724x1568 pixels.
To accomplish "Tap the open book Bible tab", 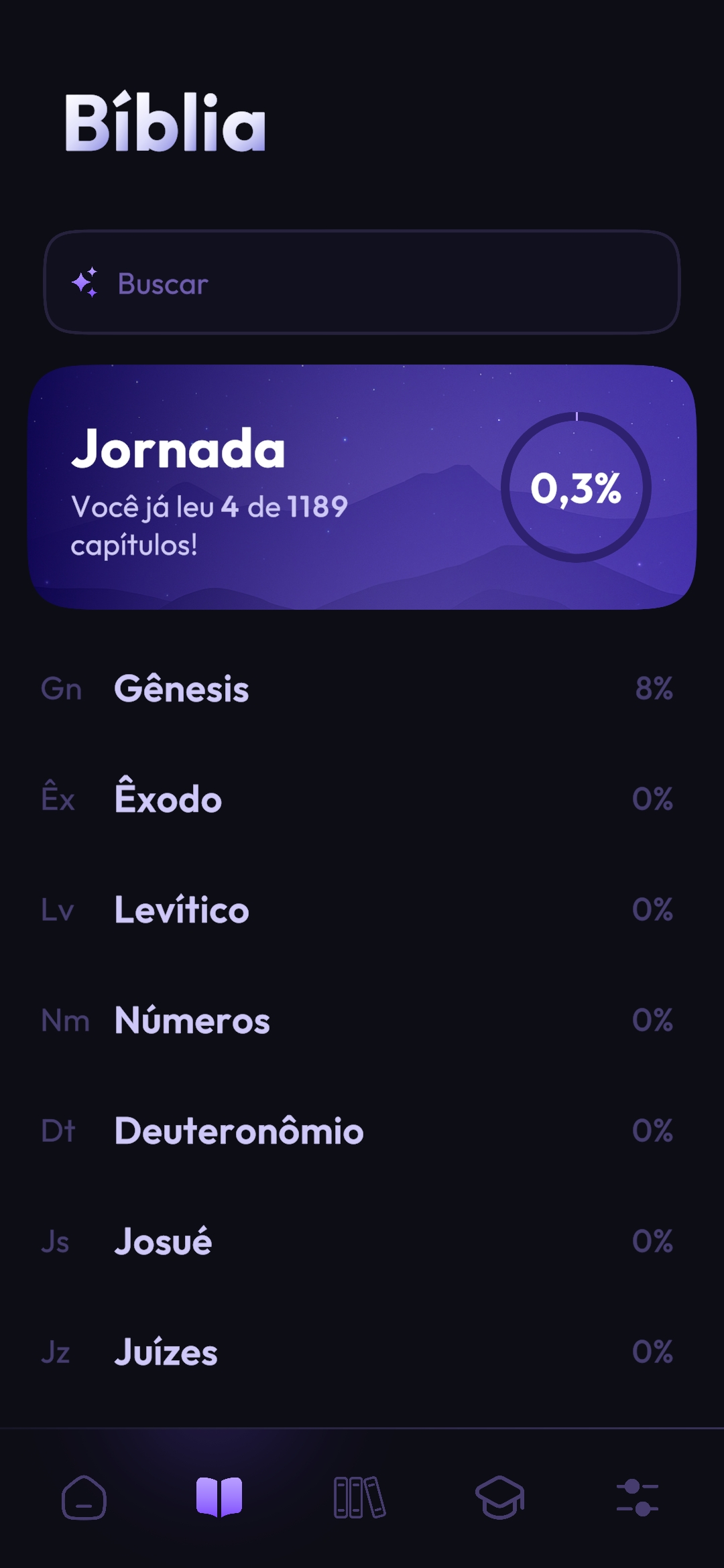I will (x=219, y=1498).
